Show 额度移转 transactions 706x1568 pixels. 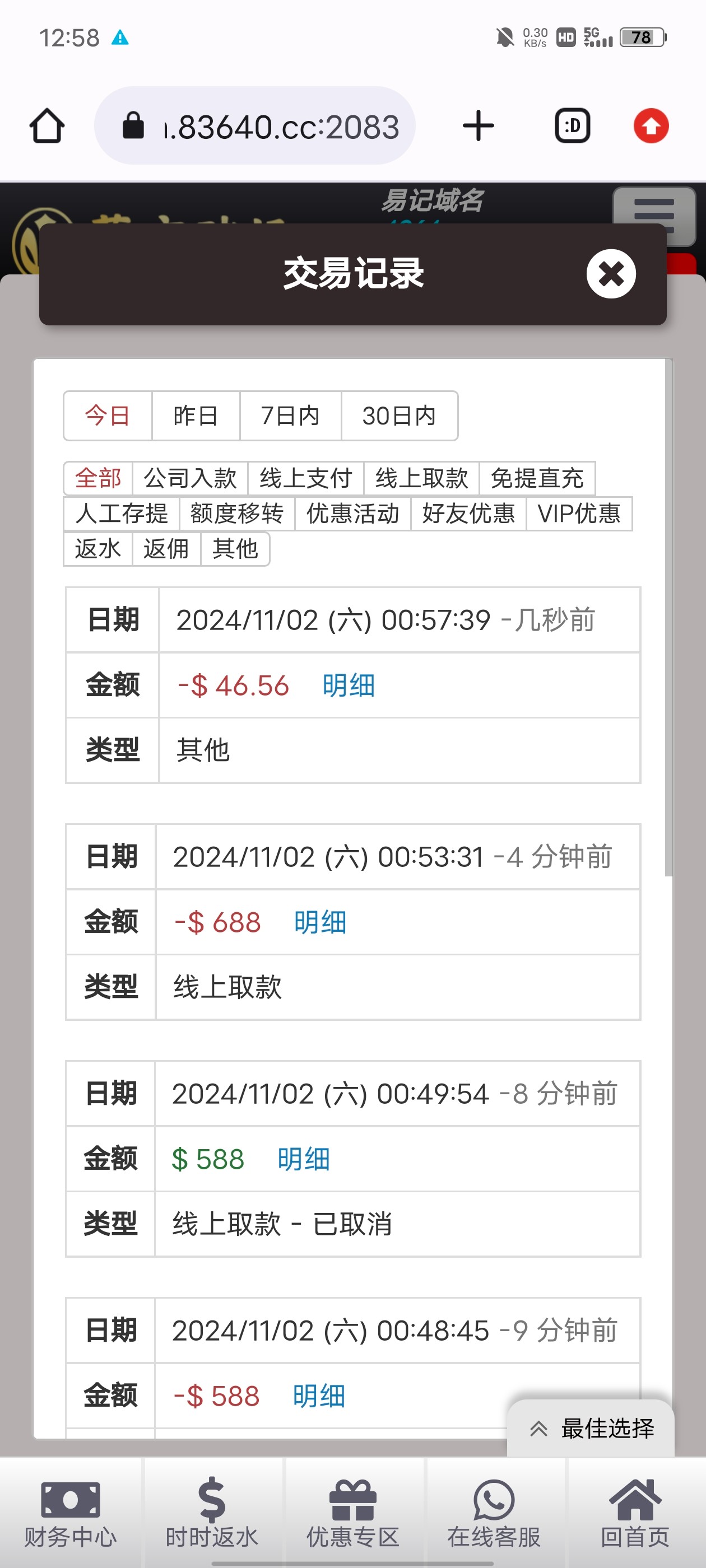[x=236, y=514]
